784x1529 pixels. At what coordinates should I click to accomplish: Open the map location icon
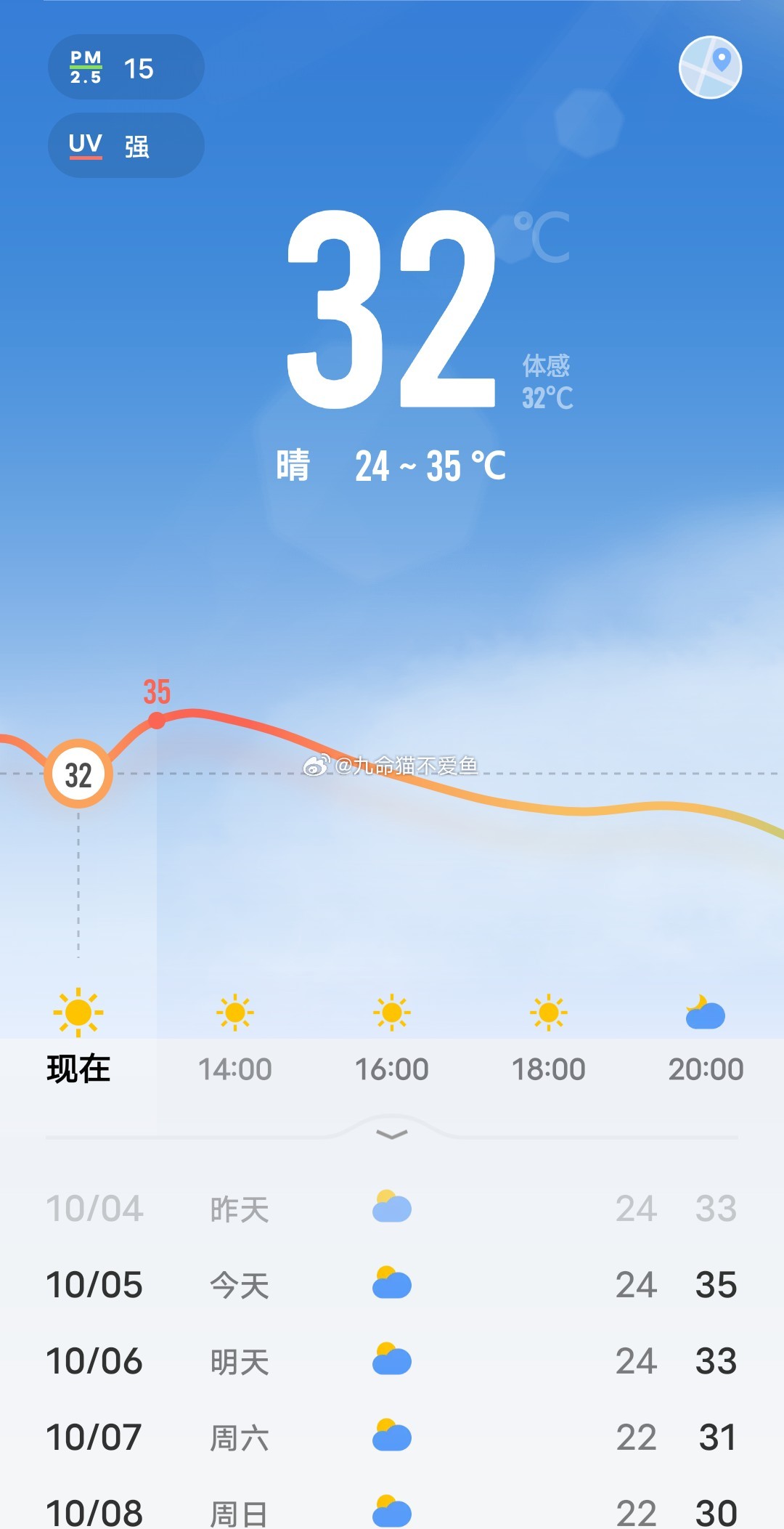[710, 67]
